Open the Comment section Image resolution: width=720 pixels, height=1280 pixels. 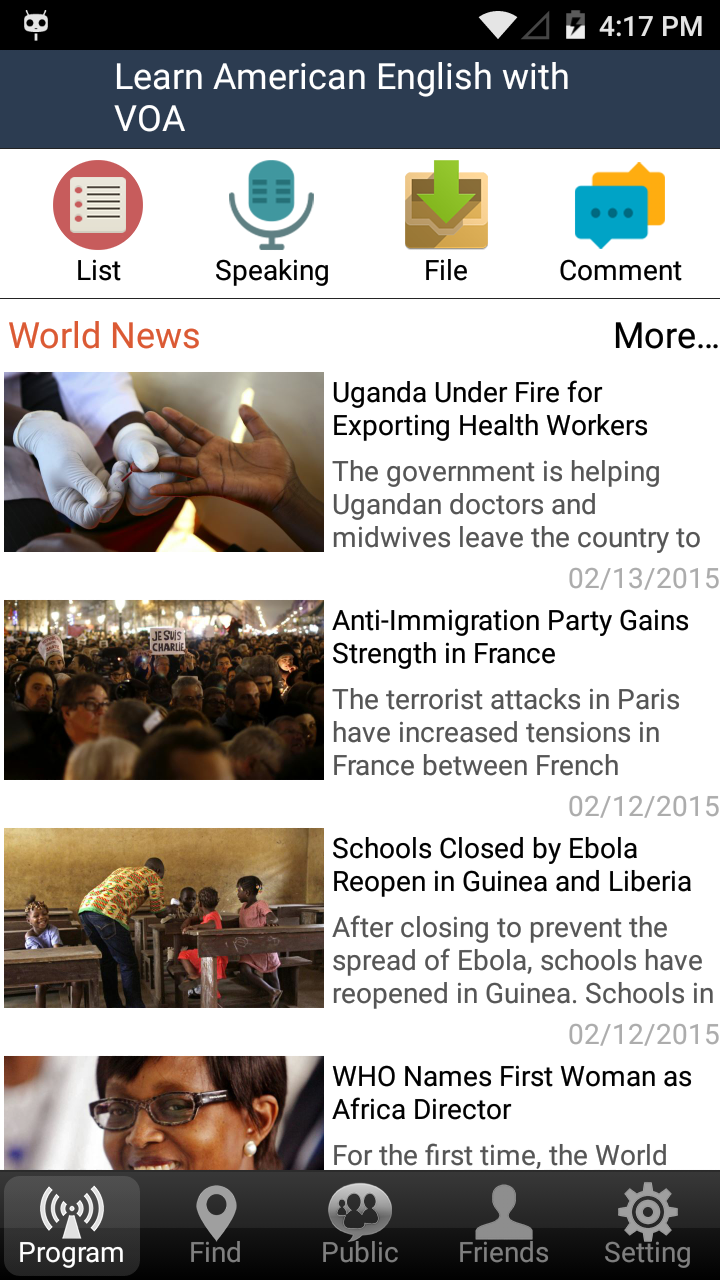click(620, 222)
